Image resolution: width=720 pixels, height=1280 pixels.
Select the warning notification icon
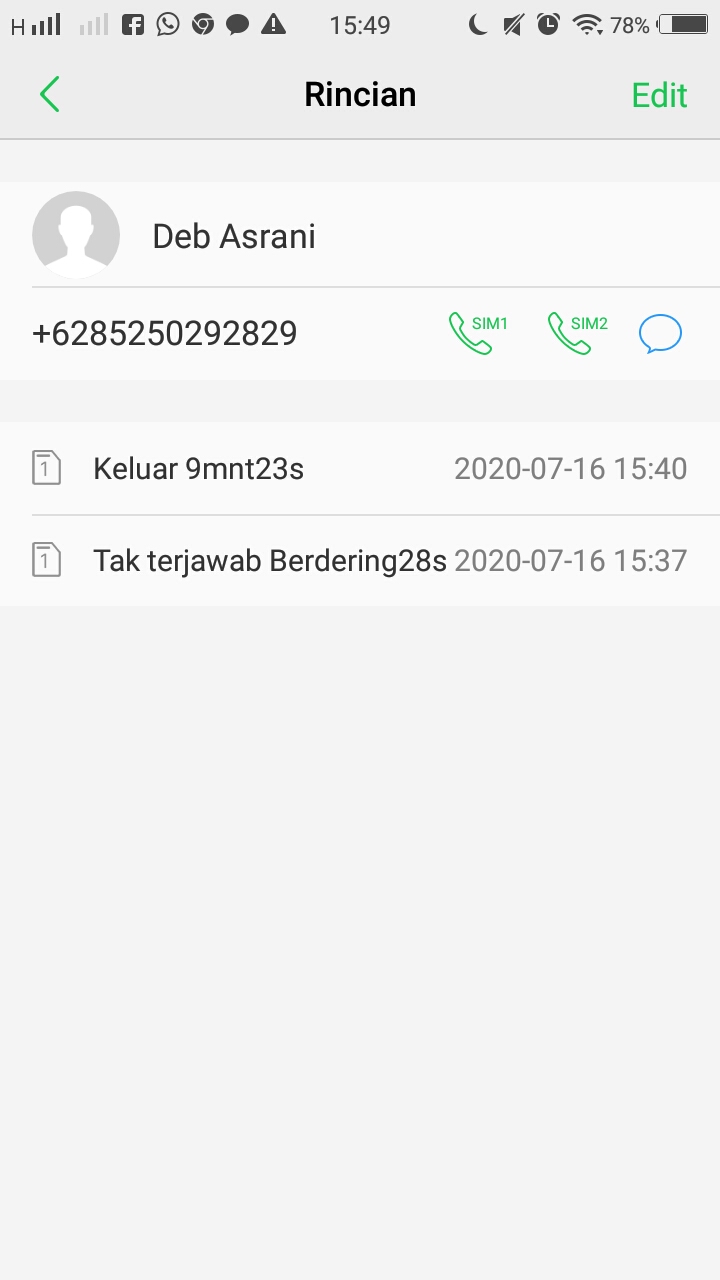272,25
